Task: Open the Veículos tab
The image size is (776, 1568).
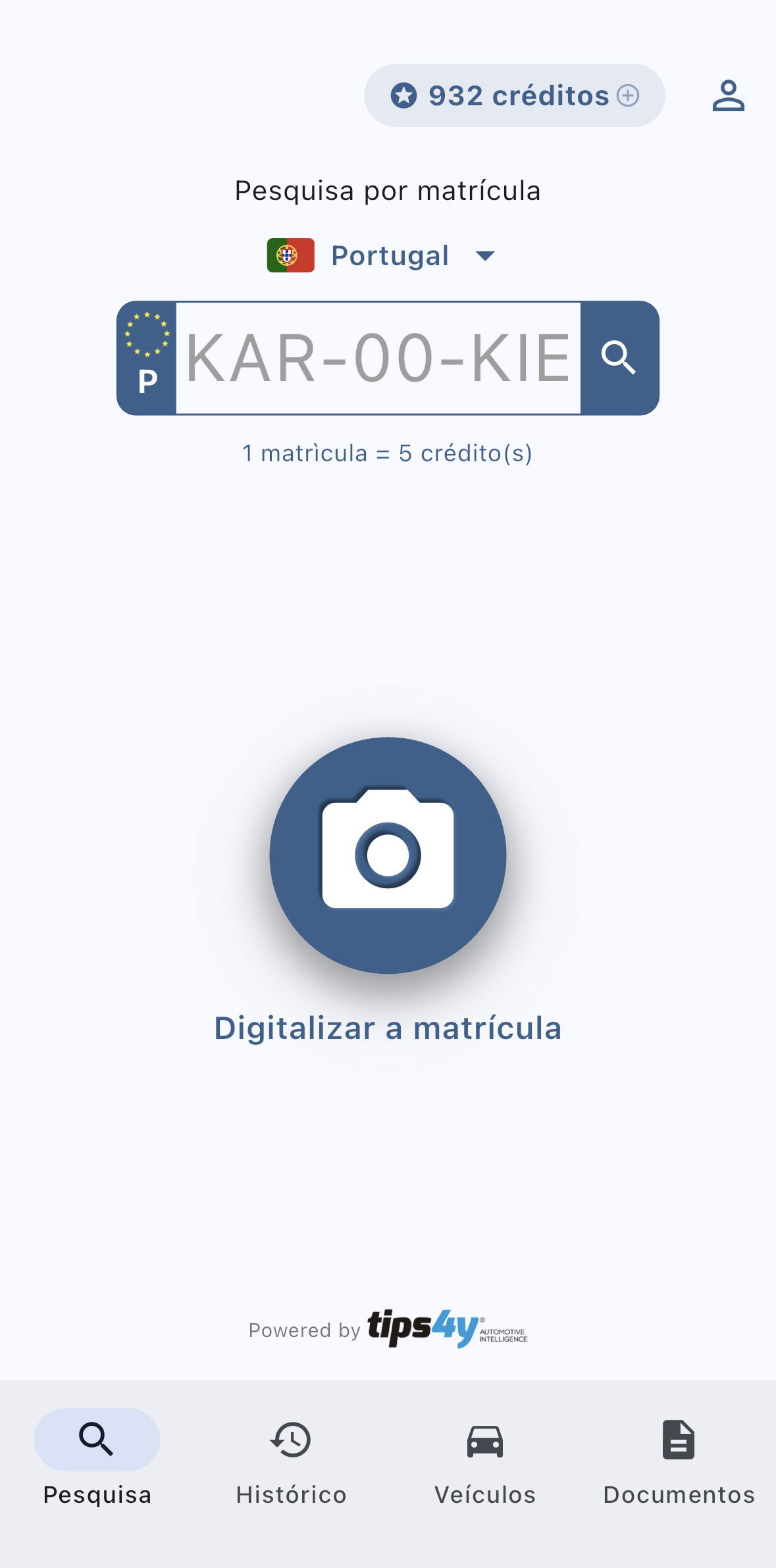Action: click(x=485, y=1458)
